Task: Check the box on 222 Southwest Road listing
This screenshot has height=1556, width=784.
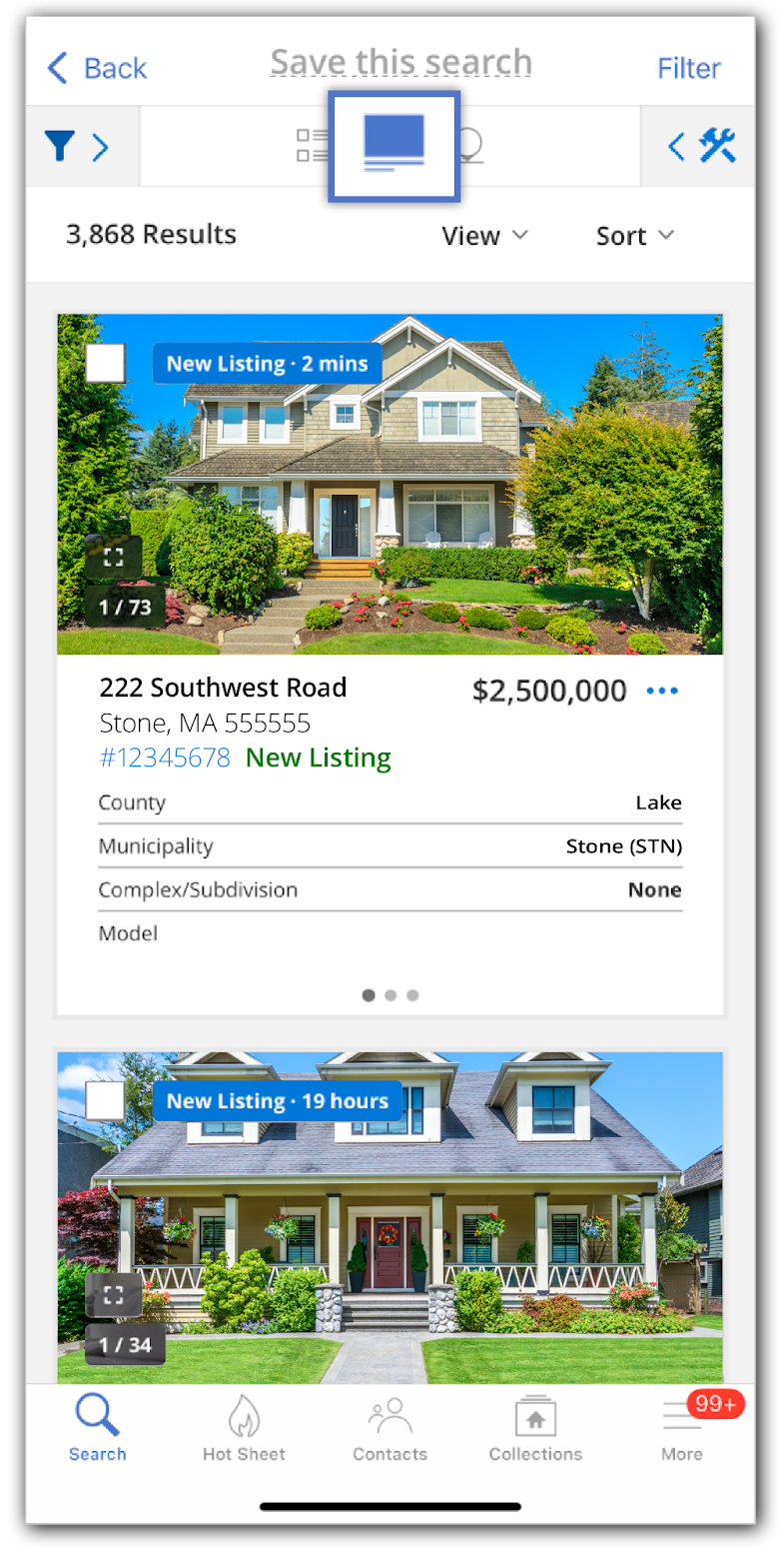Action: tap(105, 363)
